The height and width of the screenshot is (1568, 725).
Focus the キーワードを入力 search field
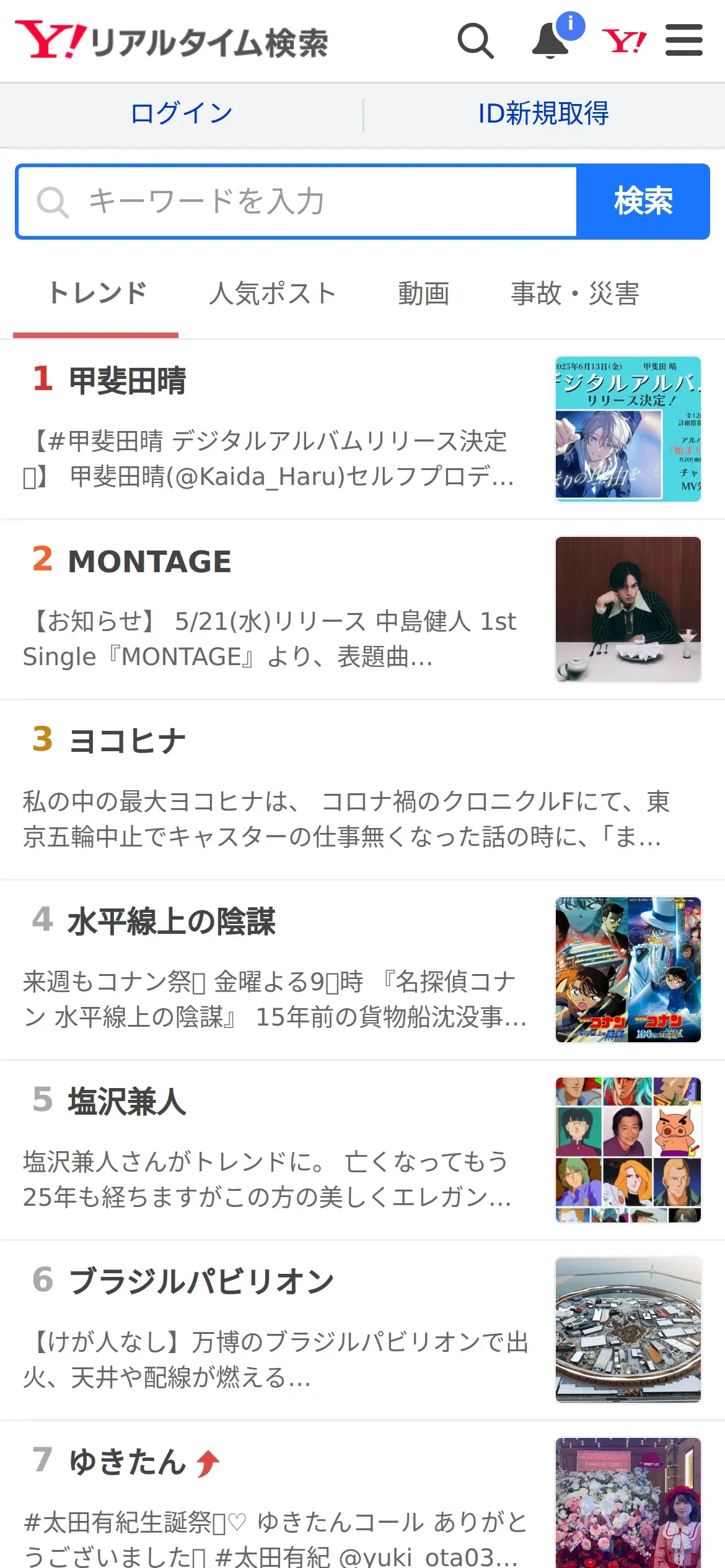click(297, 202)
